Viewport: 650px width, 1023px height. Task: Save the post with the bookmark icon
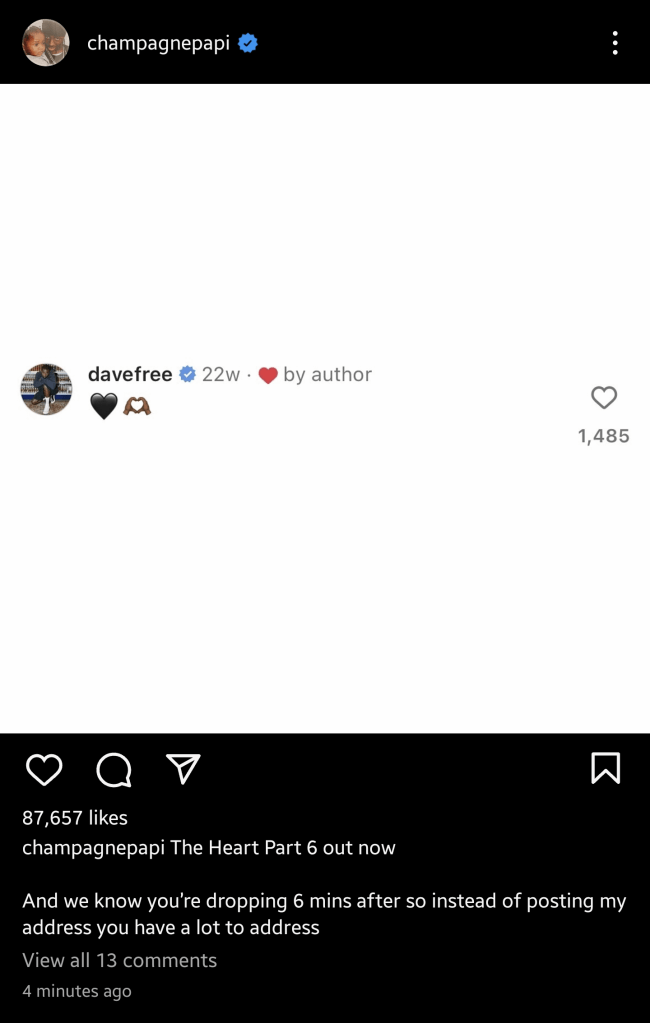(x=605, y=768)
